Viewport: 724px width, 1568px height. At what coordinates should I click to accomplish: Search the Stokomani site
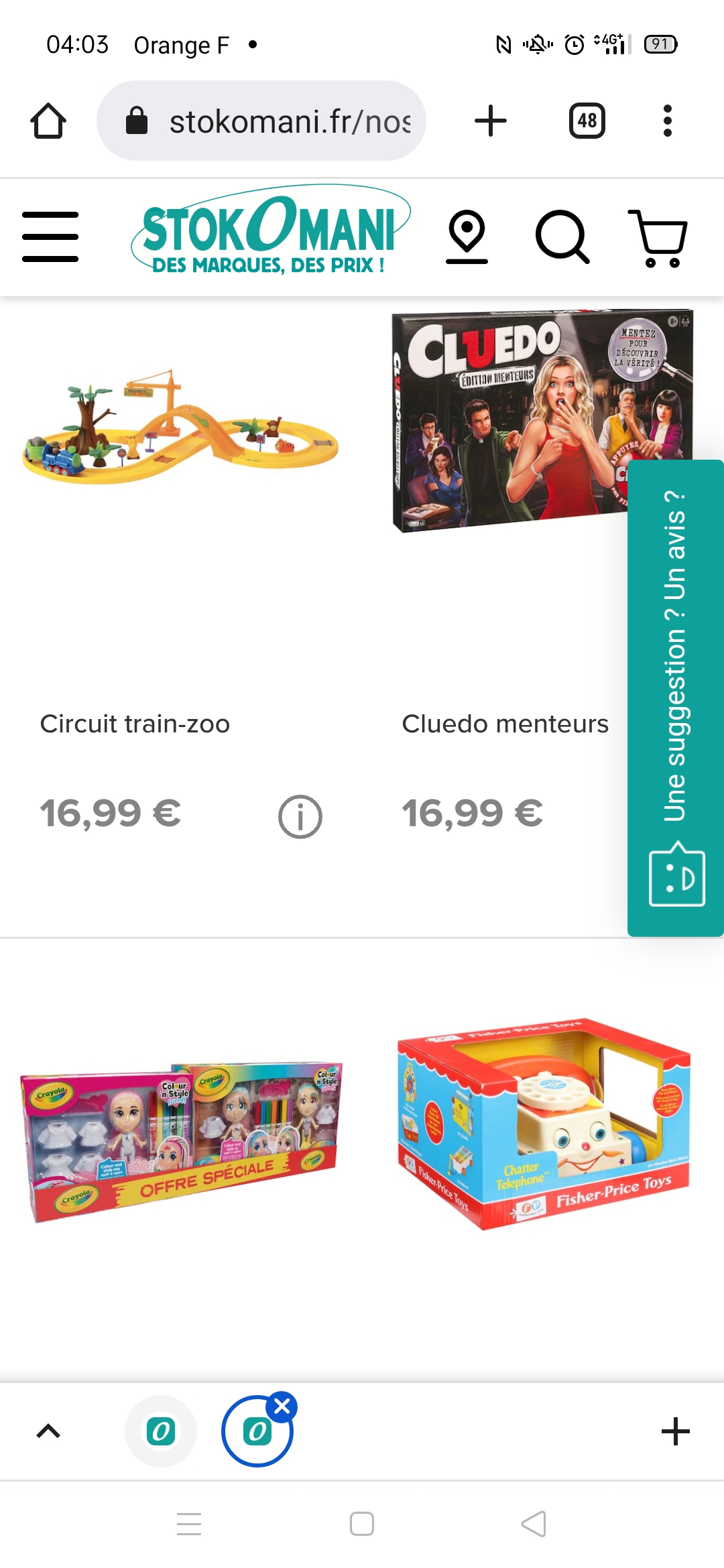(x=562, y=237)
